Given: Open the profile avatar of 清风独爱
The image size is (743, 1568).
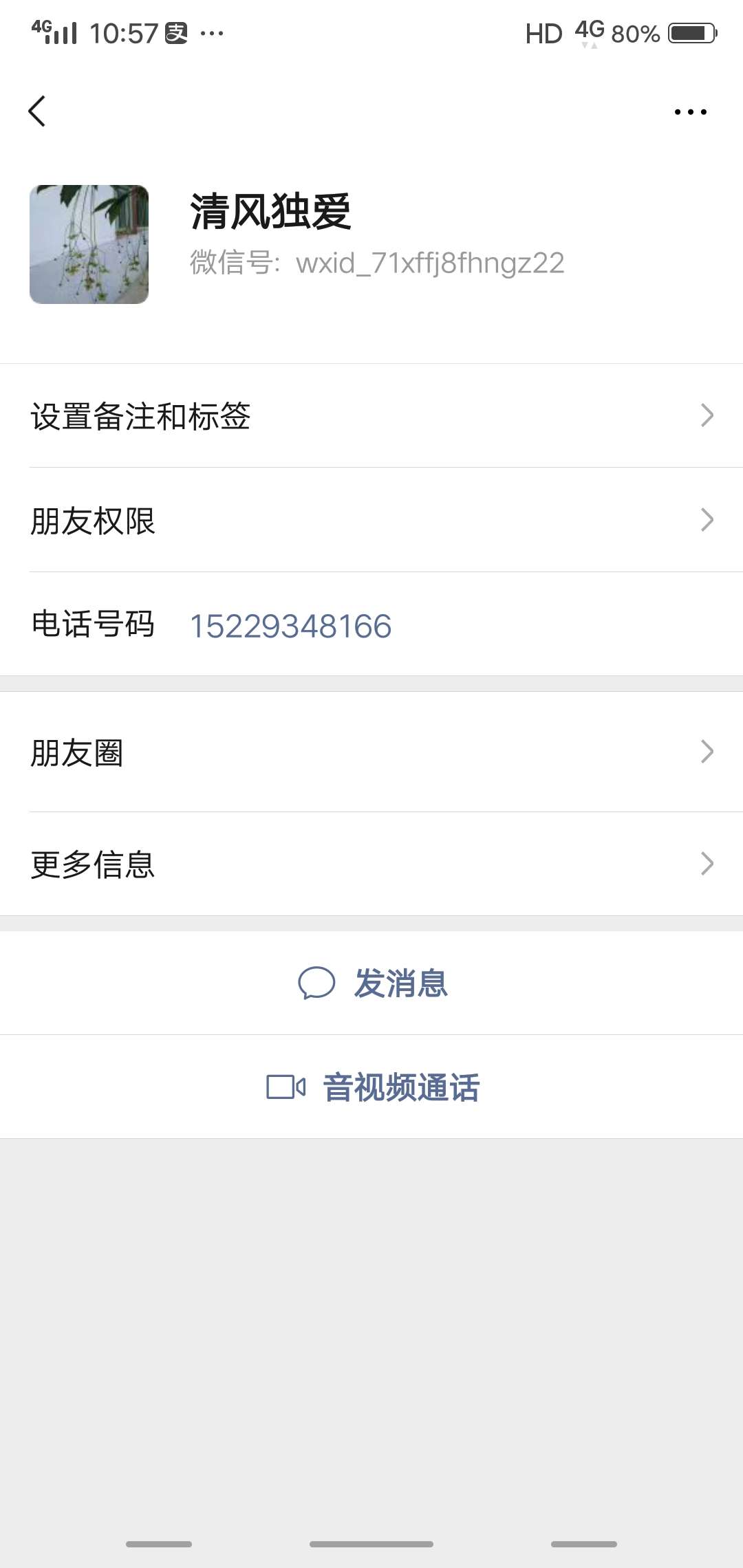Looking at the screenshot, I should (x=89, y=244).
